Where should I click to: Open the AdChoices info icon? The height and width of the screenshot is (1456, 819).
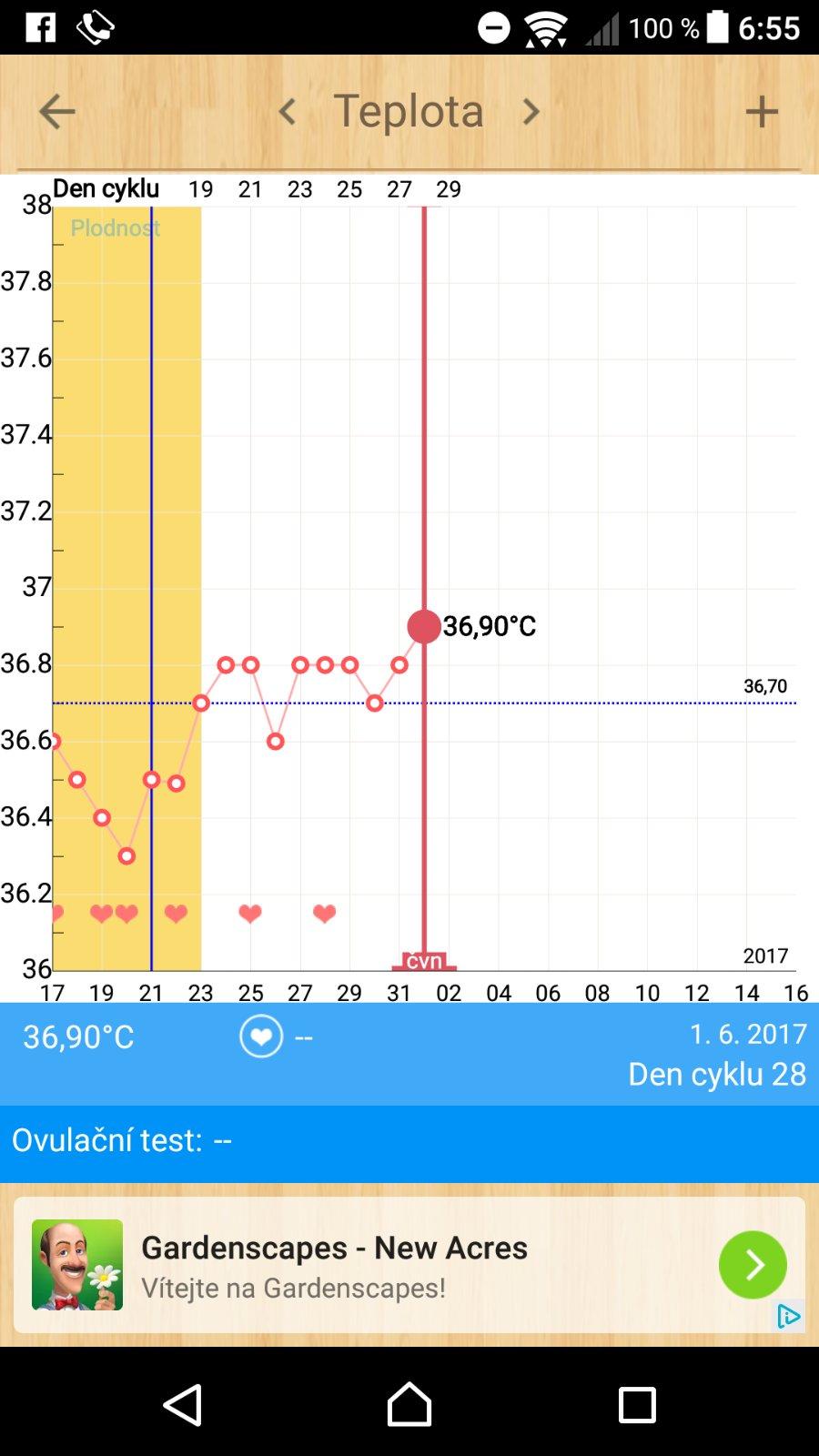[x=788, y=1316]
